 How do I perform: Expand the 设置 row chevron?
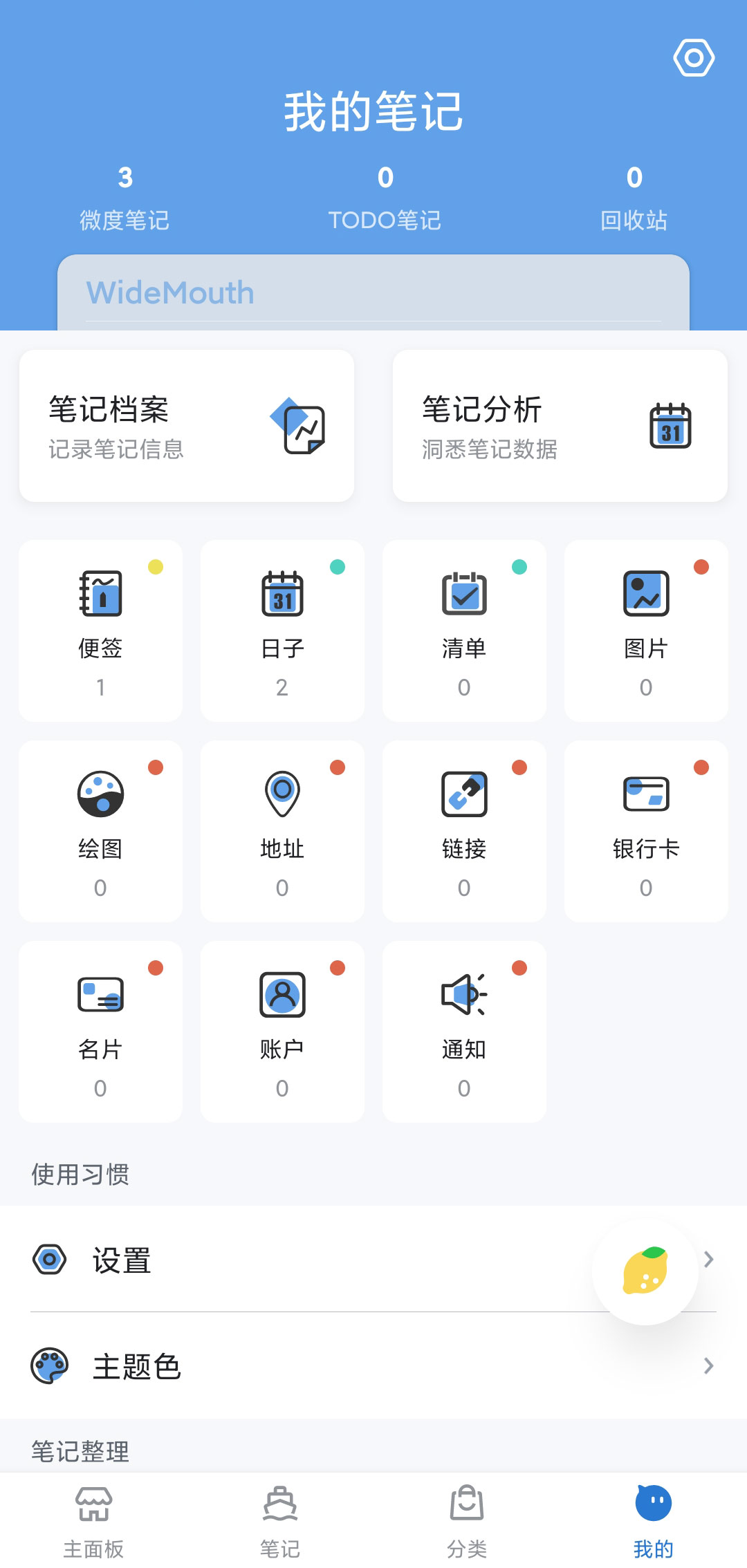click(708, 1260)
